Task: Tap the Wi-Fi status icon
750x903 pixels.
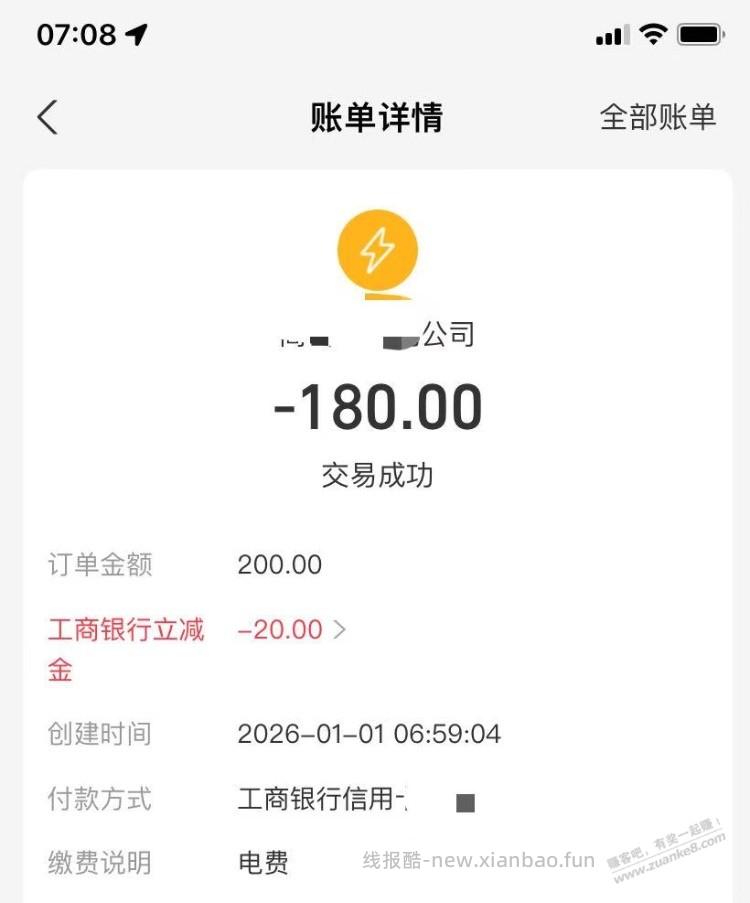Action: [x=651, y=33]
